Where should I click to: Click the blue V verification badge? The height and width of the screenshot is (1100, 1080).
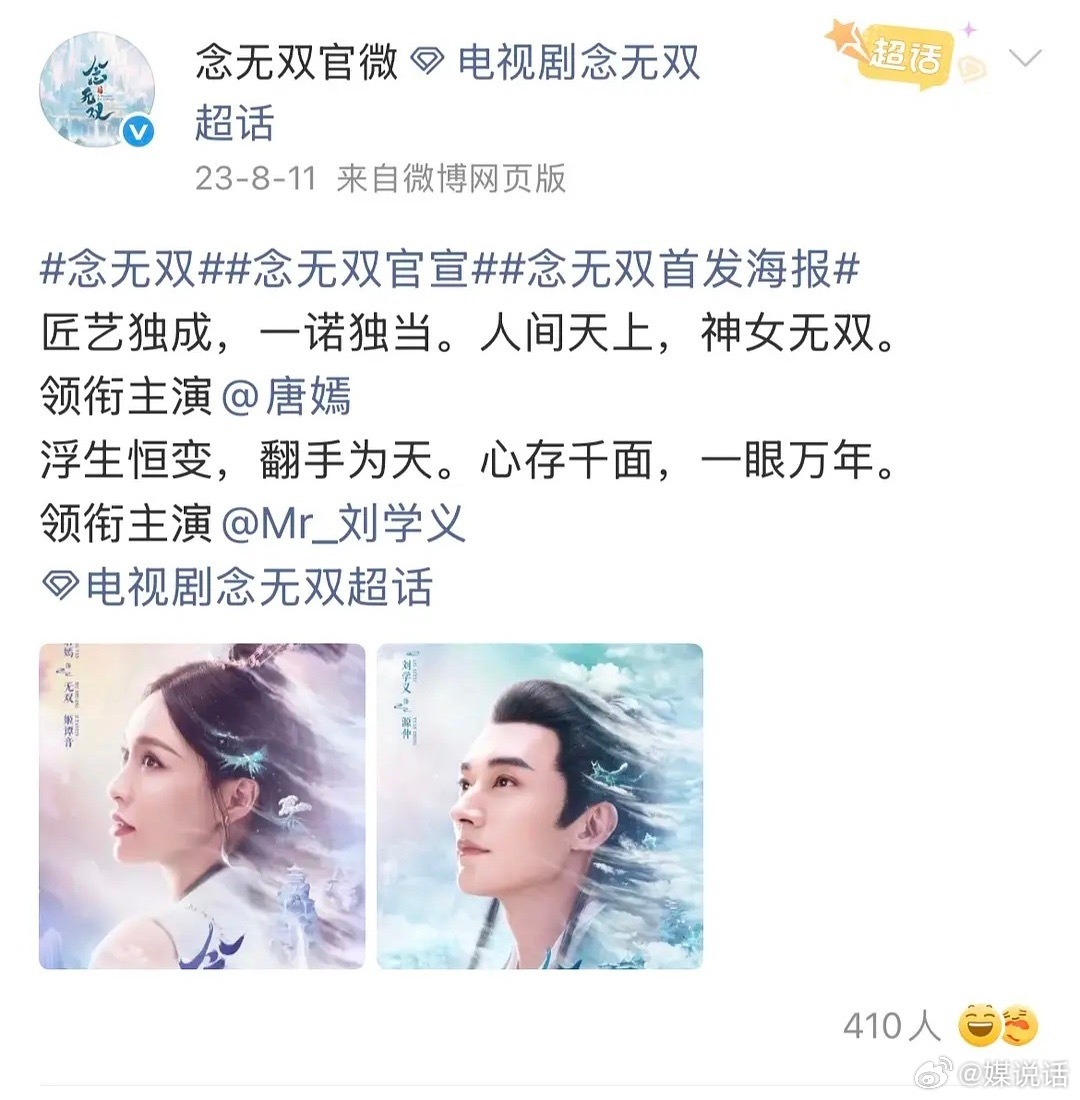(x=139, y=128)
